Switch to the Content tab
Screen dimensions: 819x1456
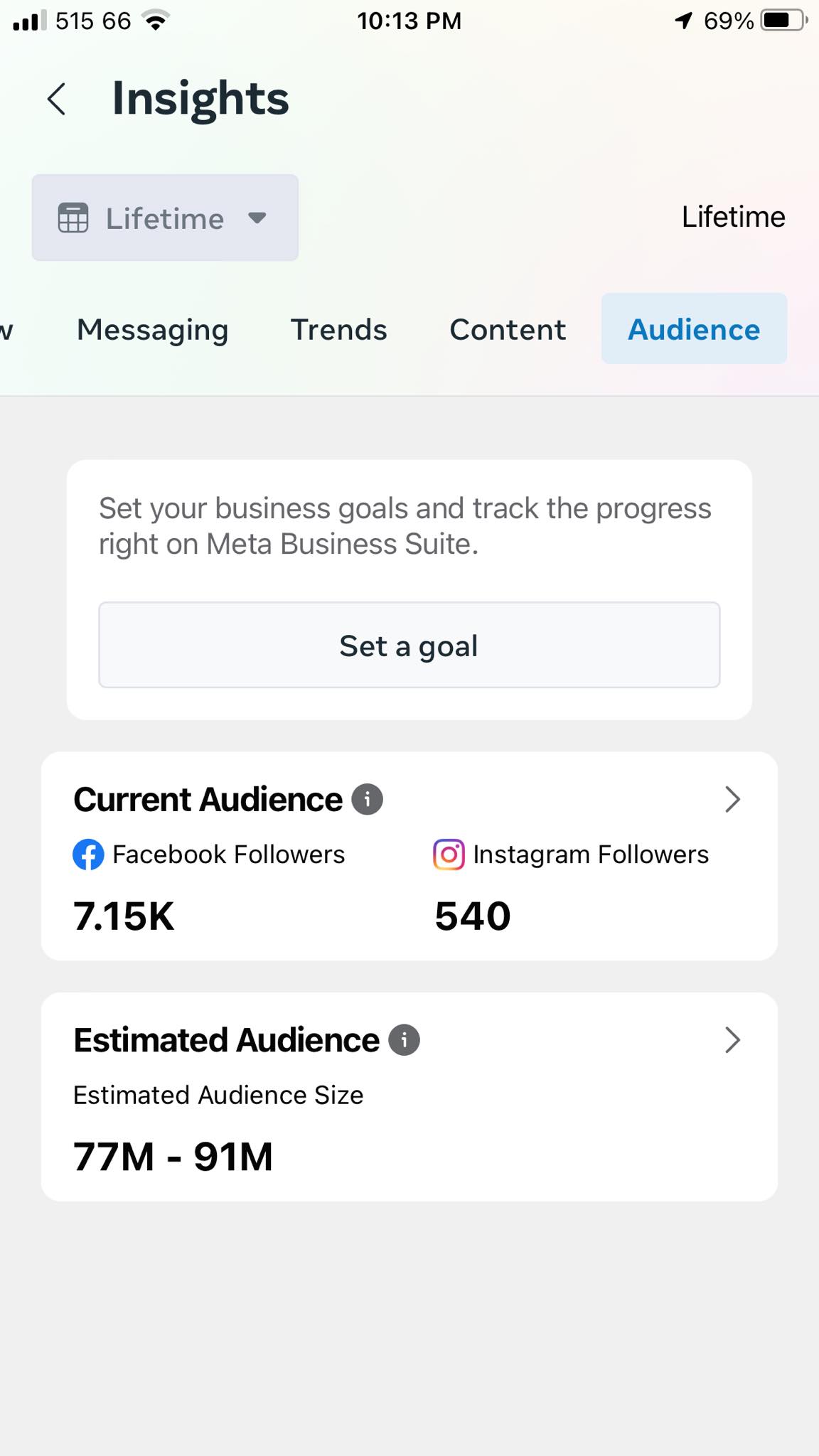pyautogui.click(x=508, y=330)
